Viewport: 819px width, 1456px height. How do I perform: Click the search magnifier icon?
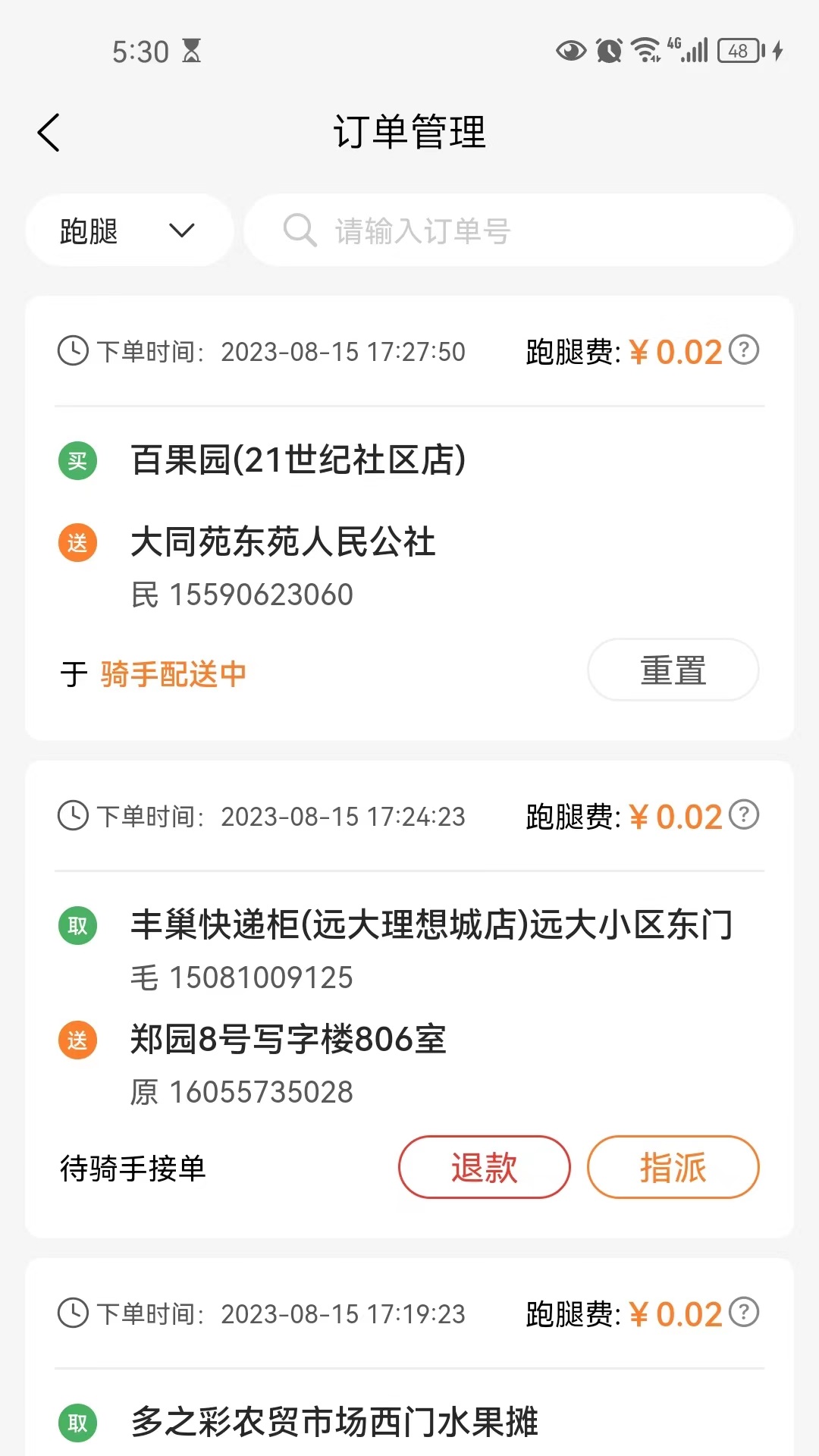pos(300,231)
